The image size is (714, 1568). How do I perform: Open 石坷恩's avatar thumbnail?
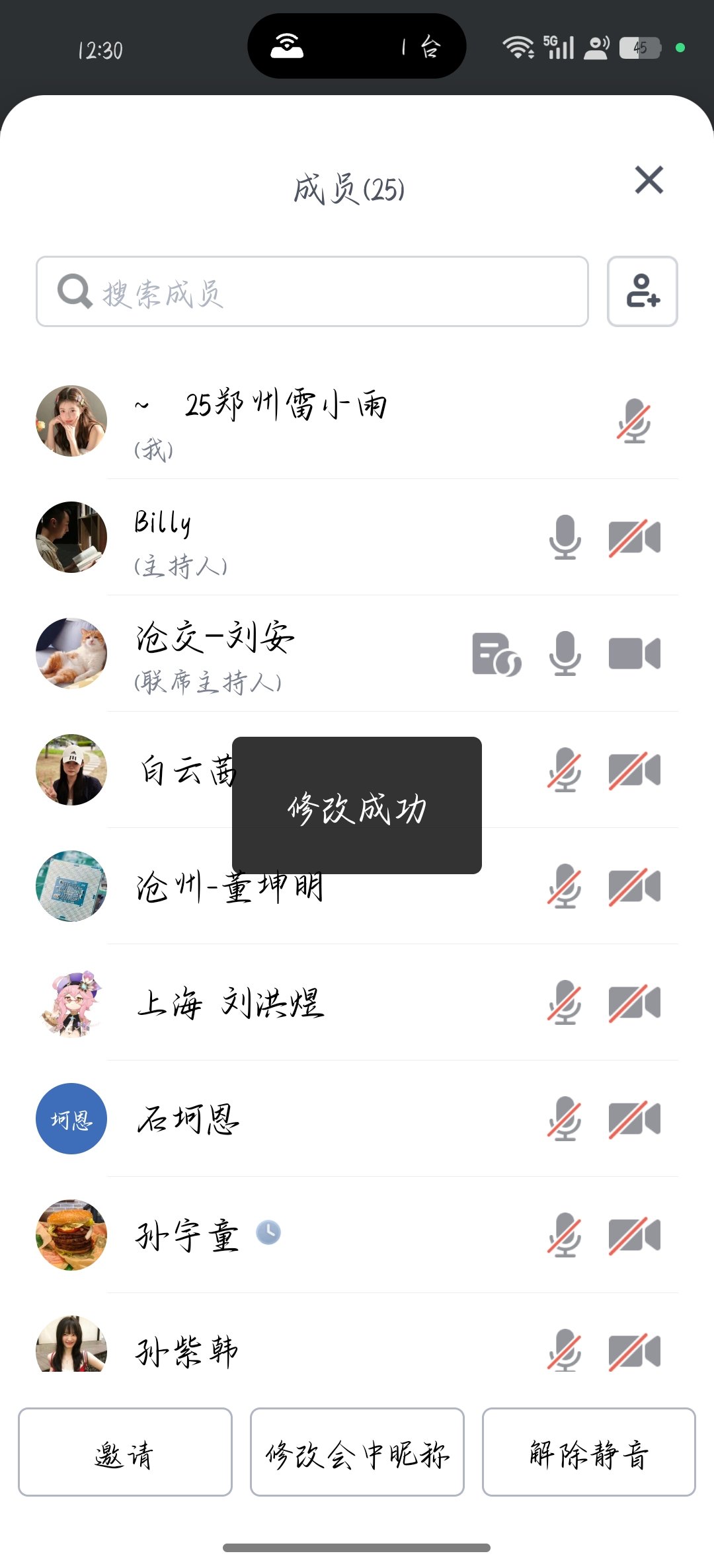click(71, 1119)
